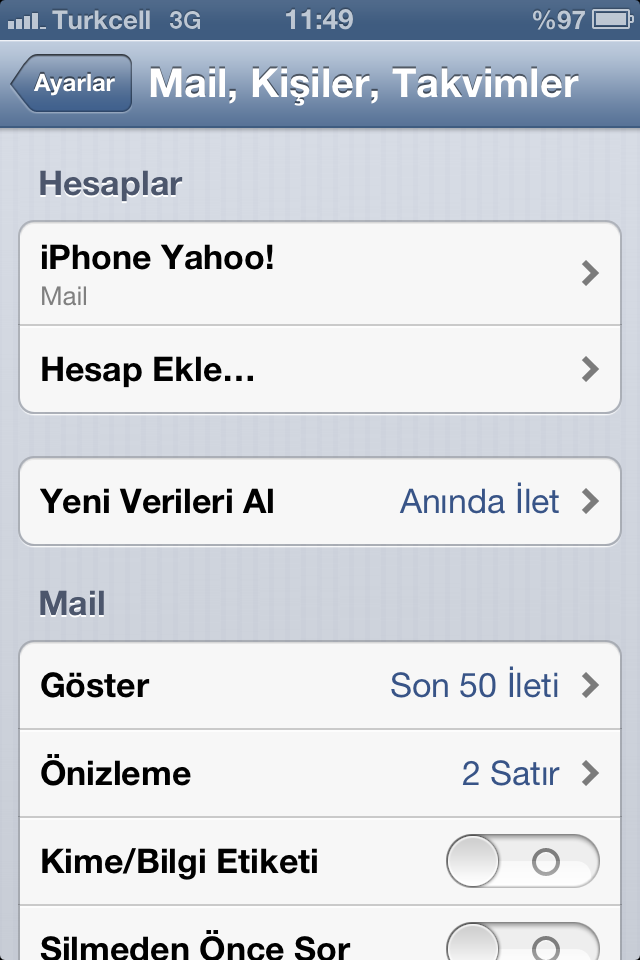Change the Göster message count
The height and width of the screenshot is (960, 640).
320,686
